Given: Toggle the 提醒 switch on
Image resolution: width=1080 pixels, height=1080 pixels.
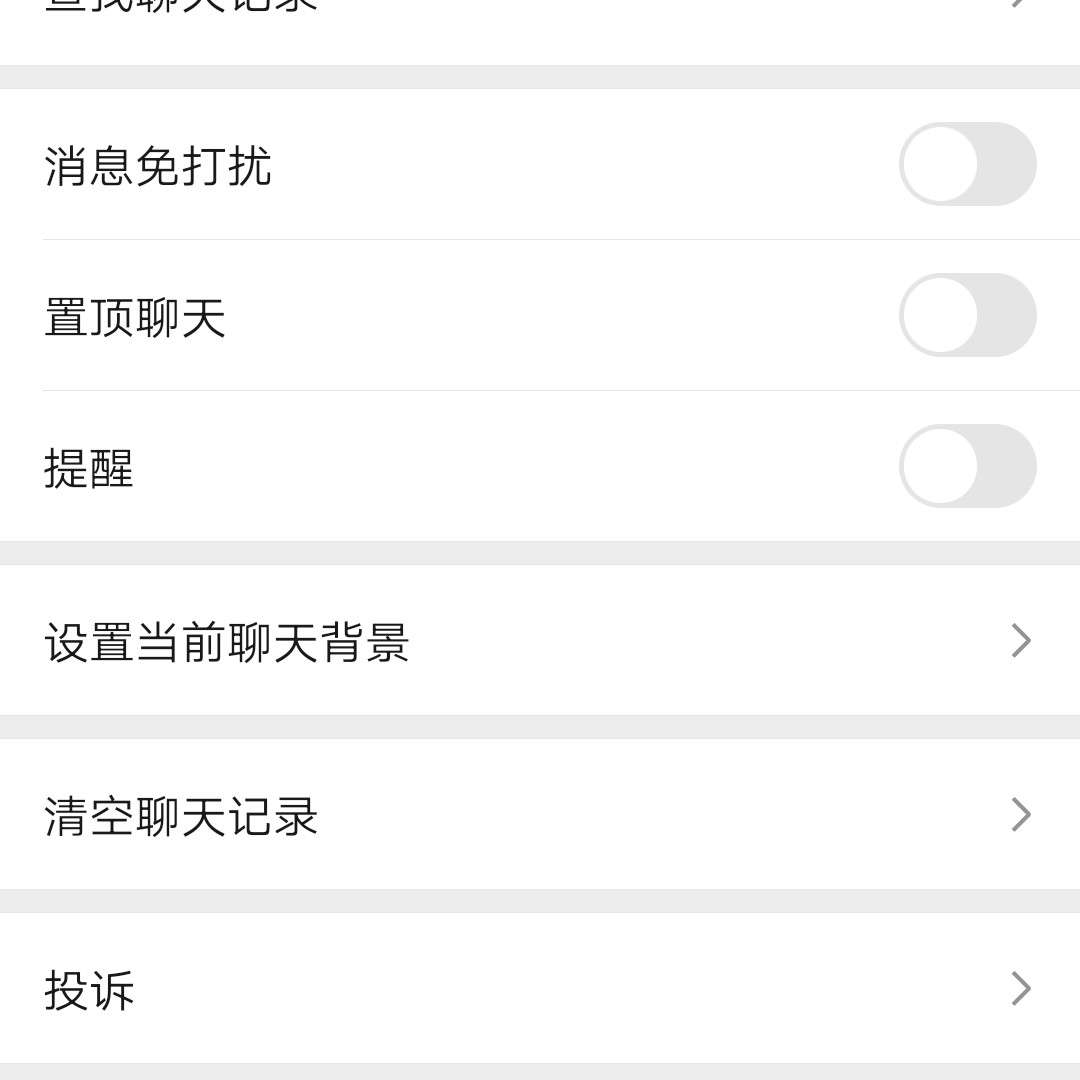Looking at the screenshot, I should 967,466.
